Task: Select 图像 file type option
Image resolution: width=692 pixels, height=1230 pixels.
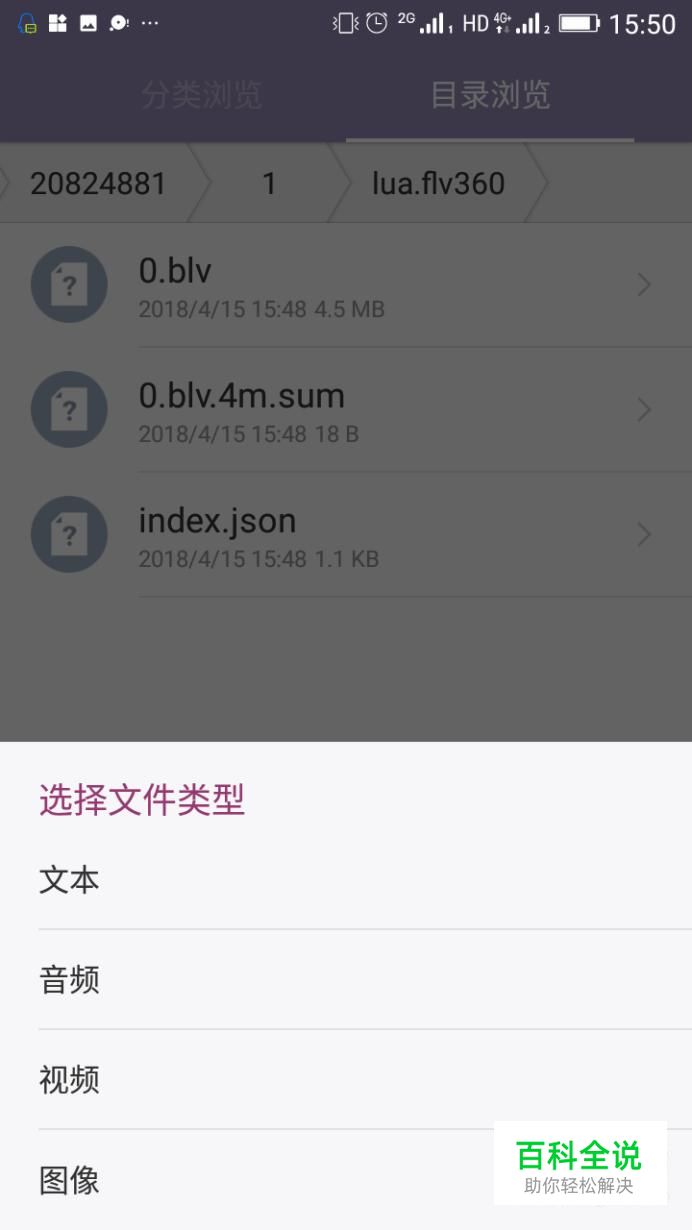Action: coord(346,1180)
